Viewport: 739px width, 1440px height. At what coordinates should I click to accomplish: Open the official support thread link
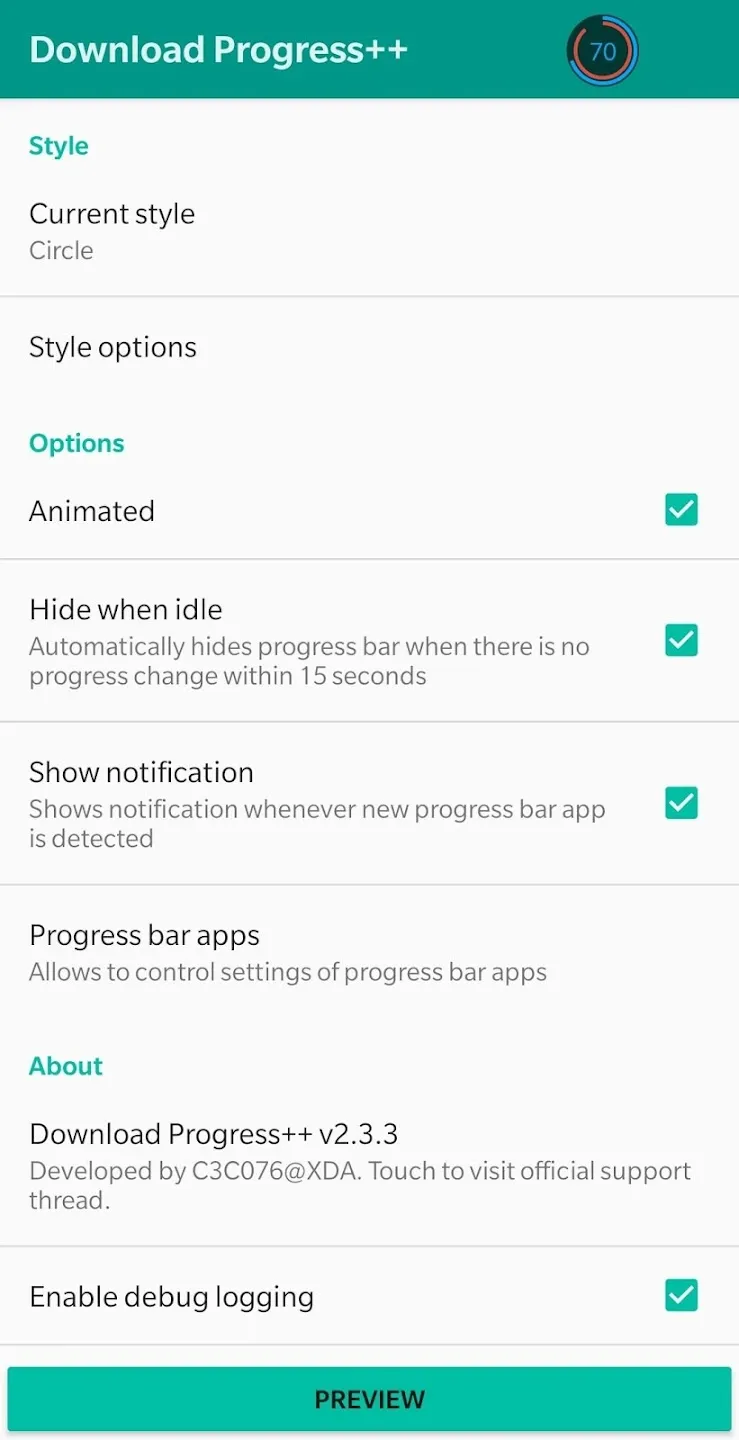point(360,1185)
